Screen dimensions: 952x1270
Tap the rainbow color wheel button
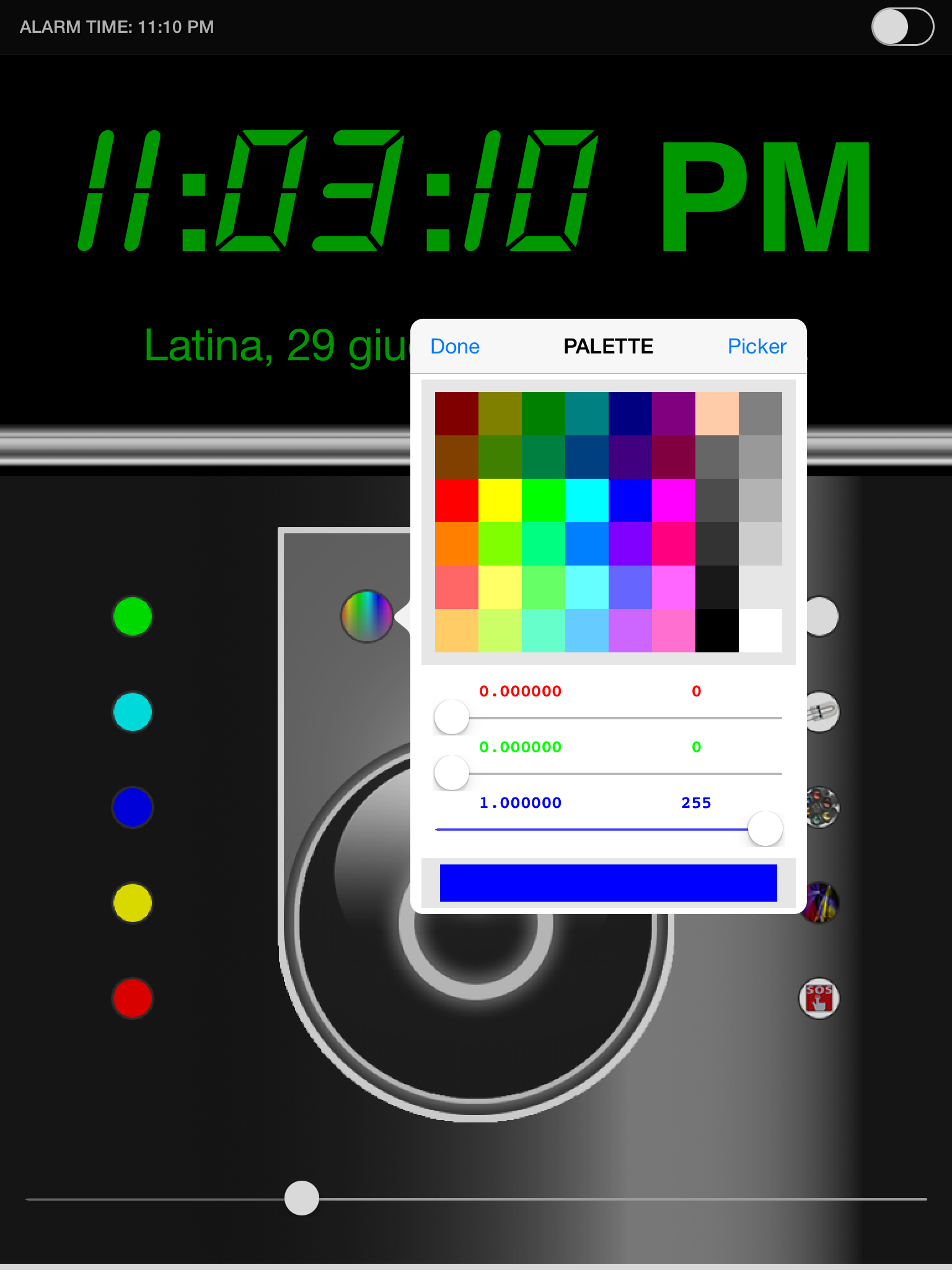[x=367, y=616]
